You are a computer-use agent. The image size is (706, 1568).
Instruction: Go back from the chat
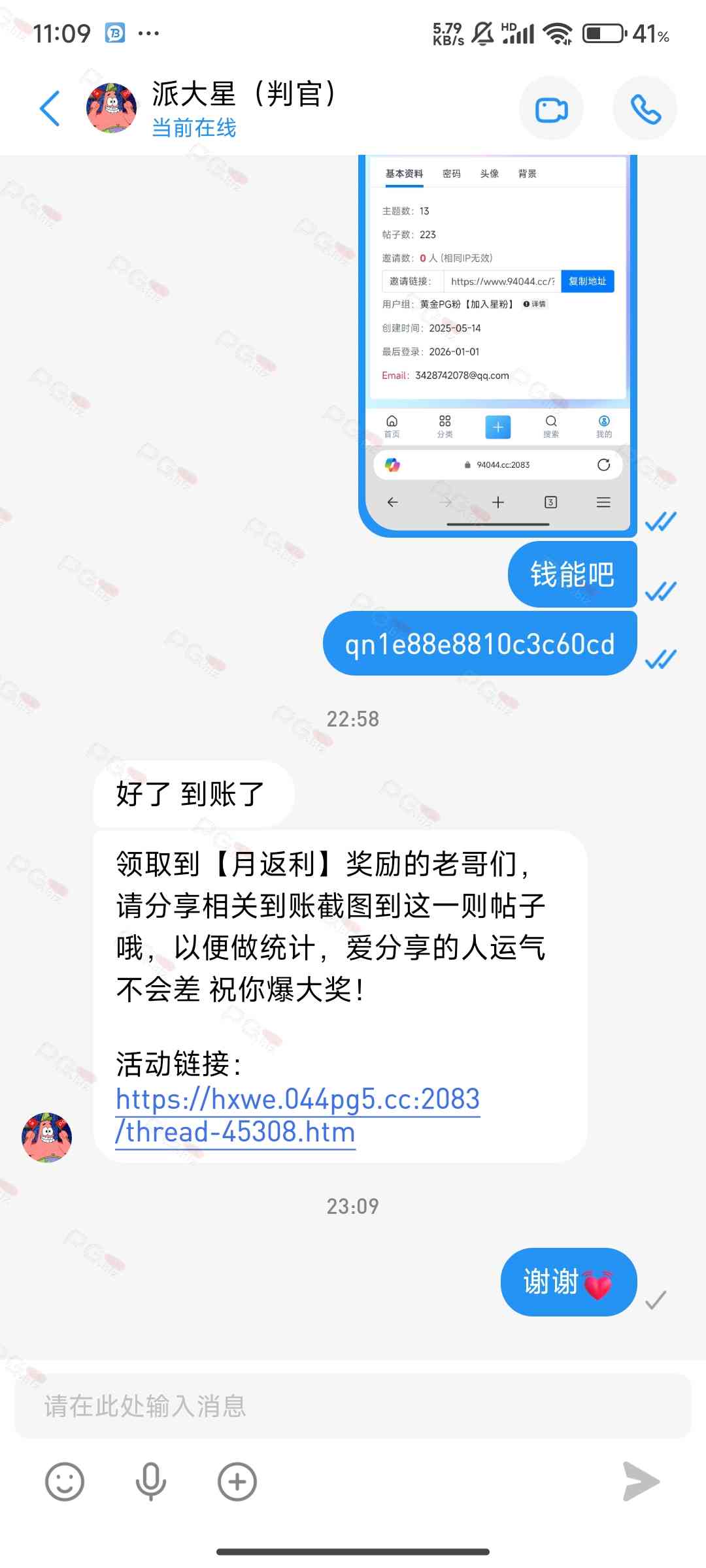tap(50, 108)
